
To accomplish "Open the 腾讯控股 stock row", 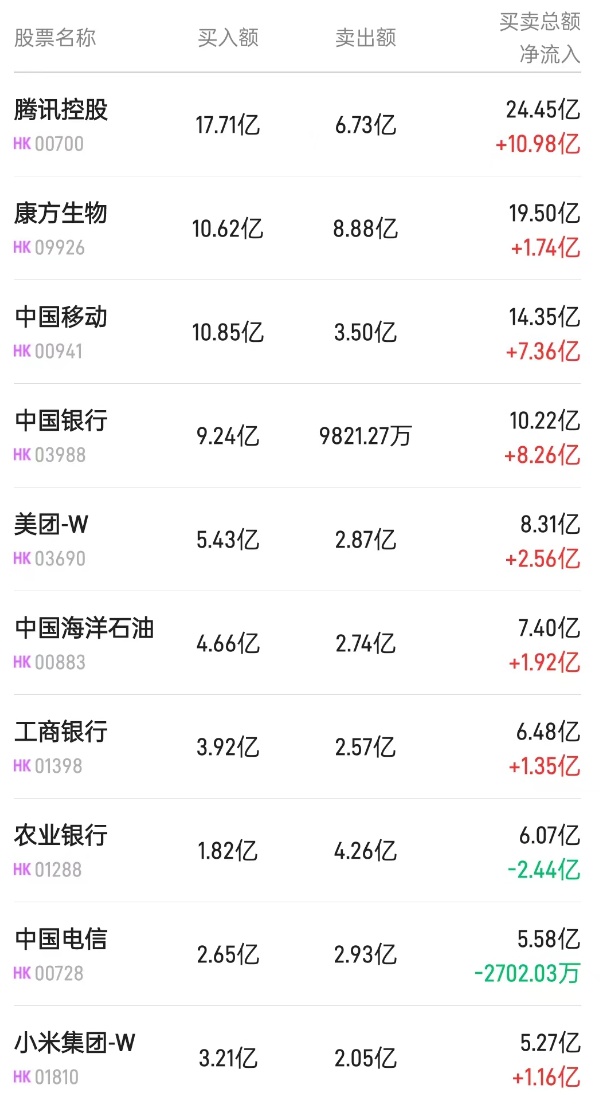I will (x=62, y=110).
